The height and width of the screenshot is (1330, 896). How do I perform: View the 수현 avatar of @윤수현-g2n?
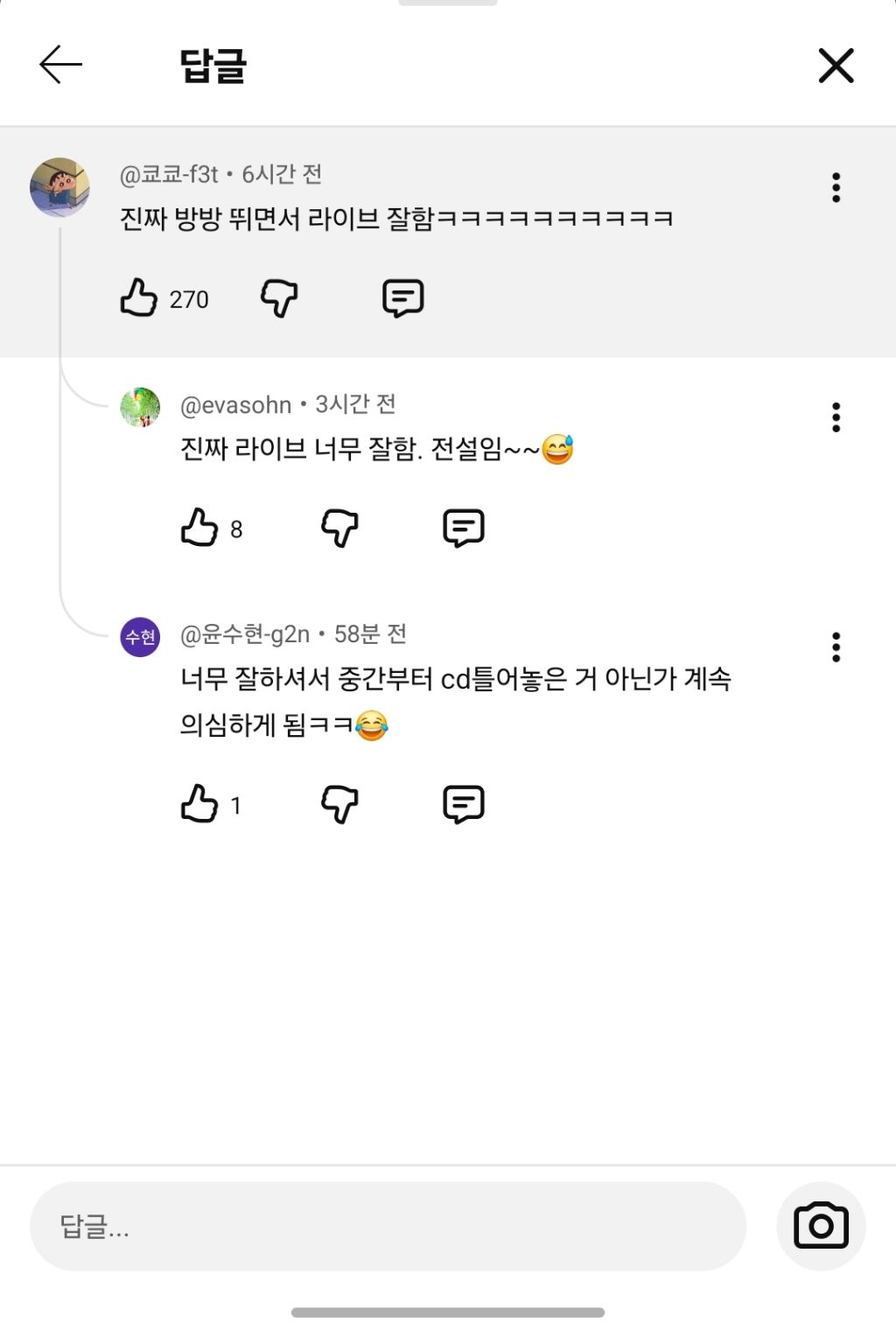pos(140,637)
